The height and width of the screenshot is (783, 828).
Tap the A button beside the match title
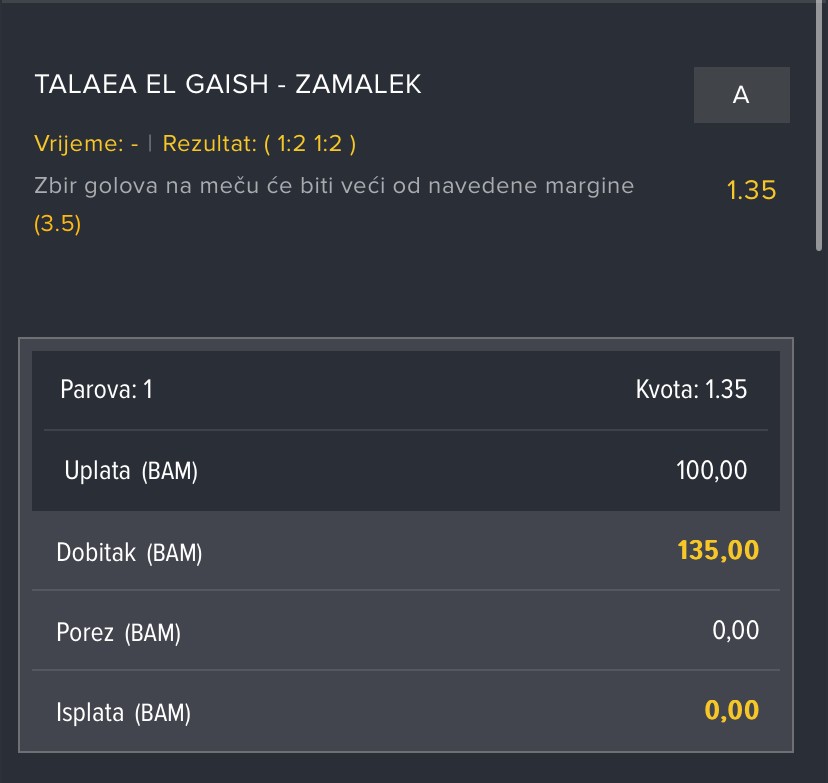tap(741, 95)
